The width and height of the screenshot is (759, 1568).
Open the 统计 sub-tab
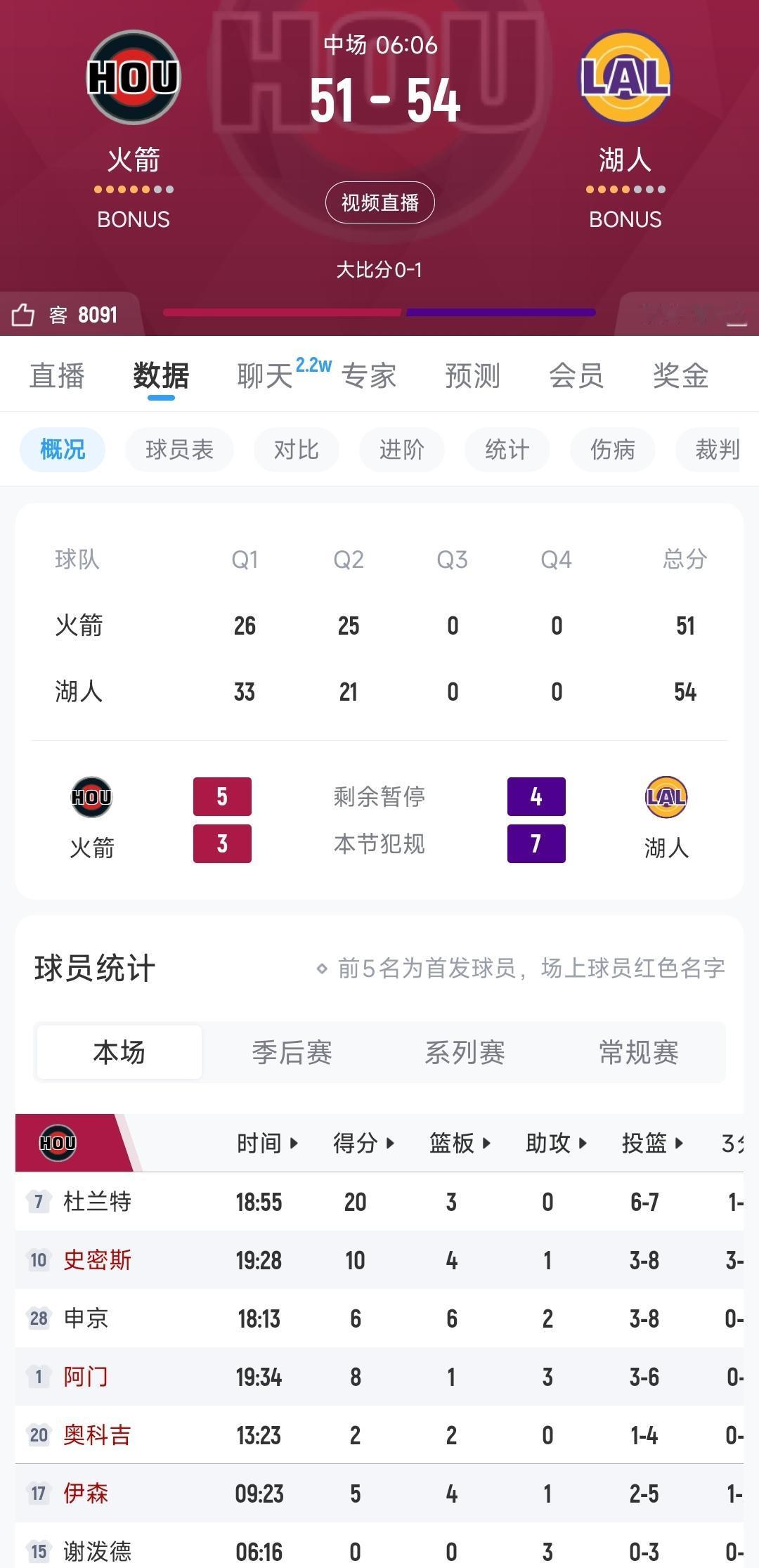[506, 450]
